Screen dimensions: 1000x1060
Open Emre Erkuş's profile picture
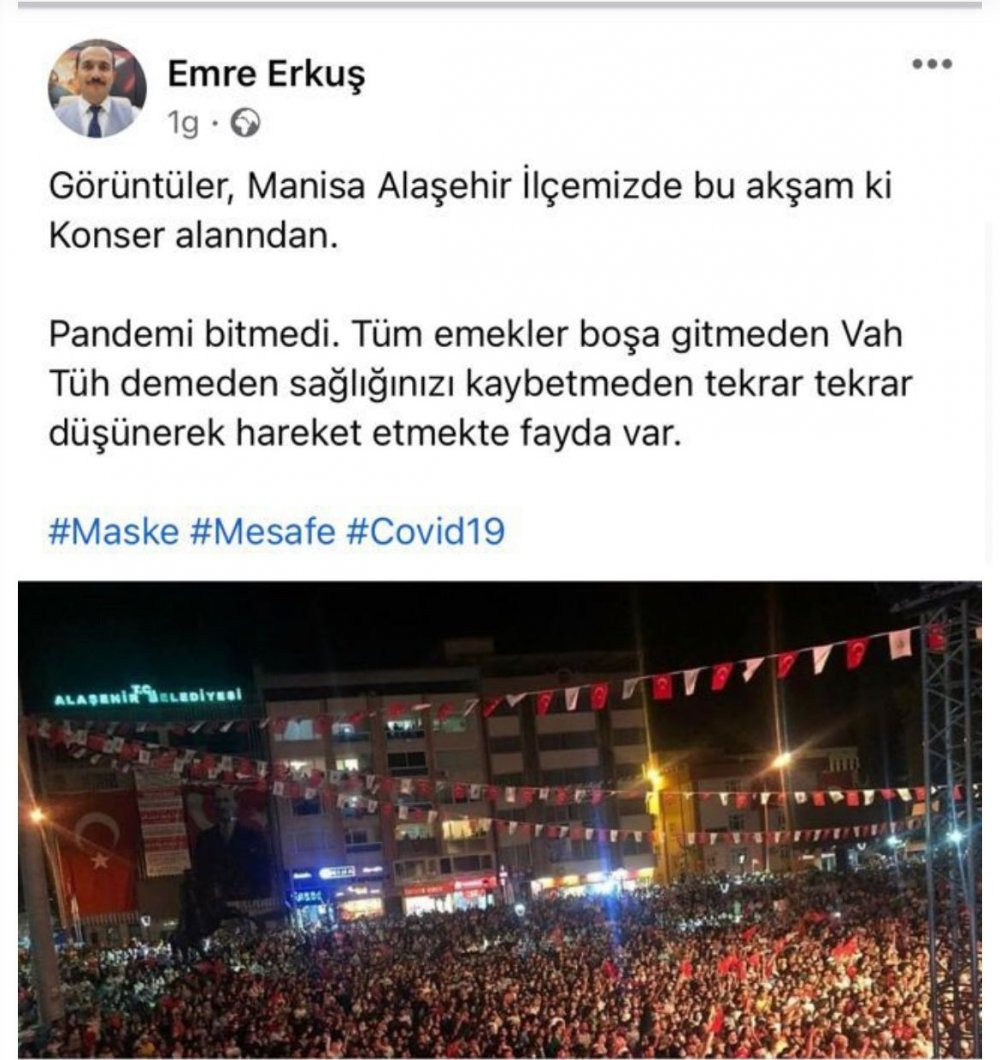click(97, 89)
